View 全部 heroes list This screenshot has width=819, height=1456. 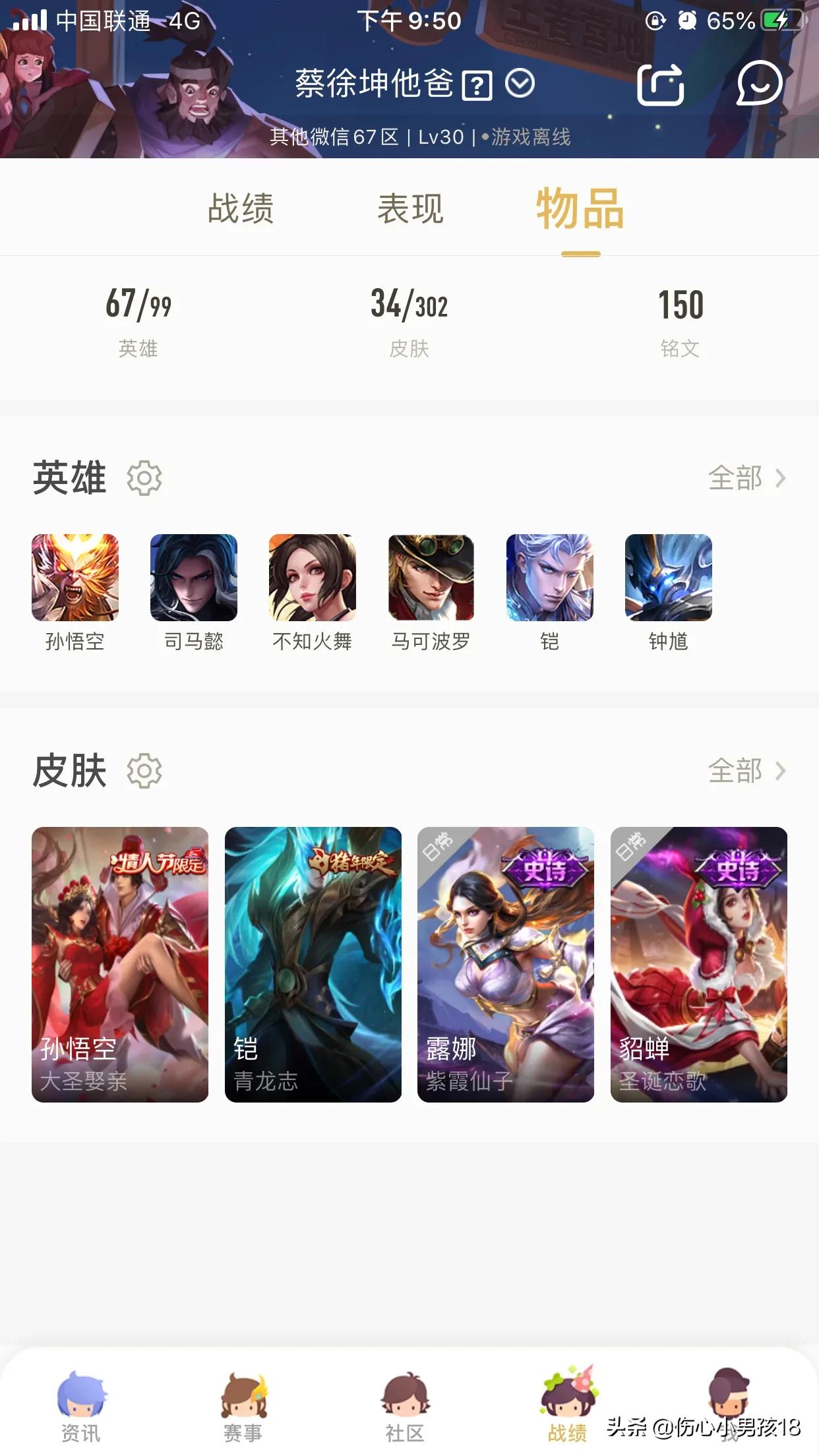tap(746, 478)
